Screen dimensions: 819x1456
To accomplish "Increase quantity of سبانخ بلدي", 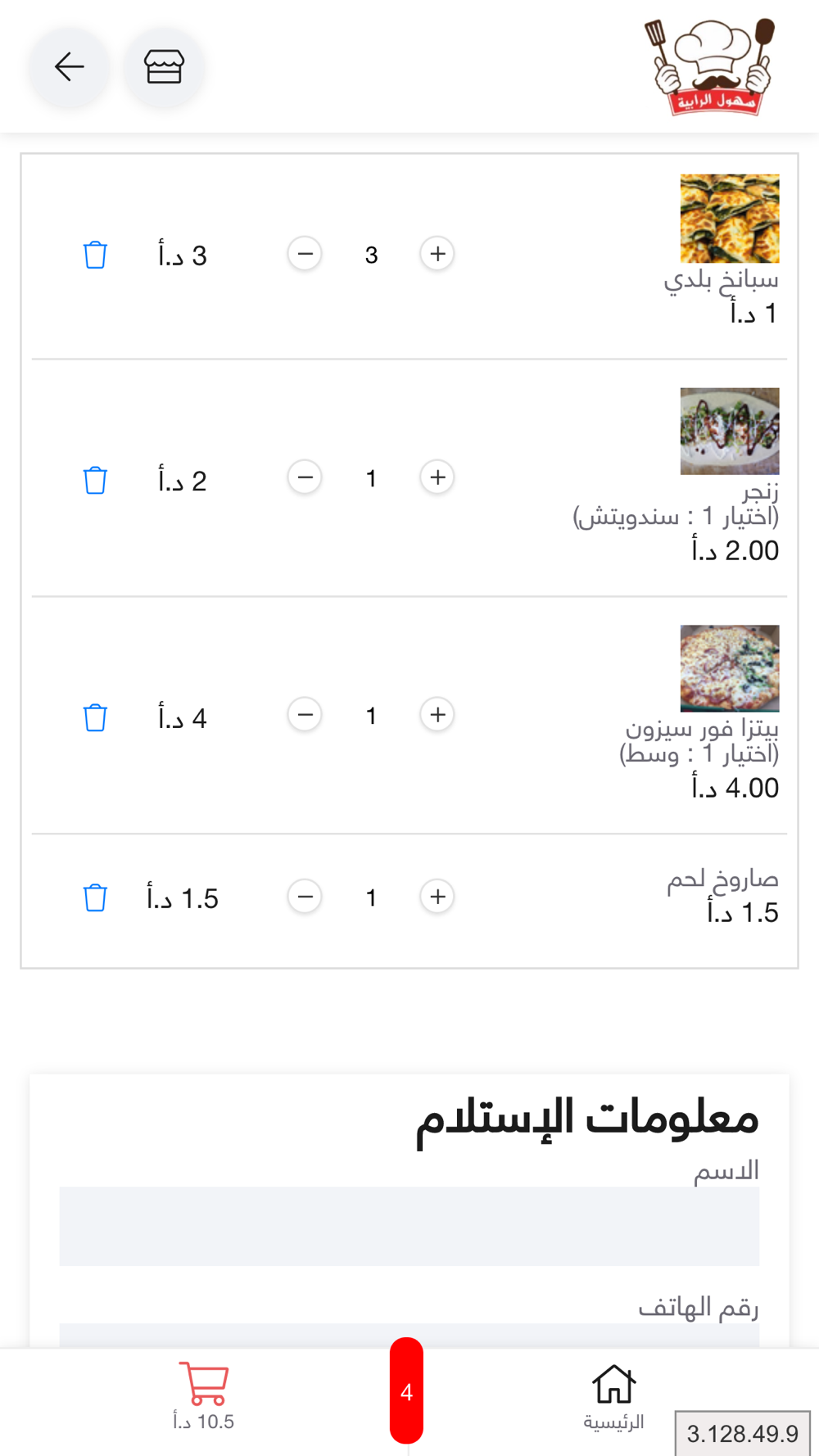I will point(437,254).
